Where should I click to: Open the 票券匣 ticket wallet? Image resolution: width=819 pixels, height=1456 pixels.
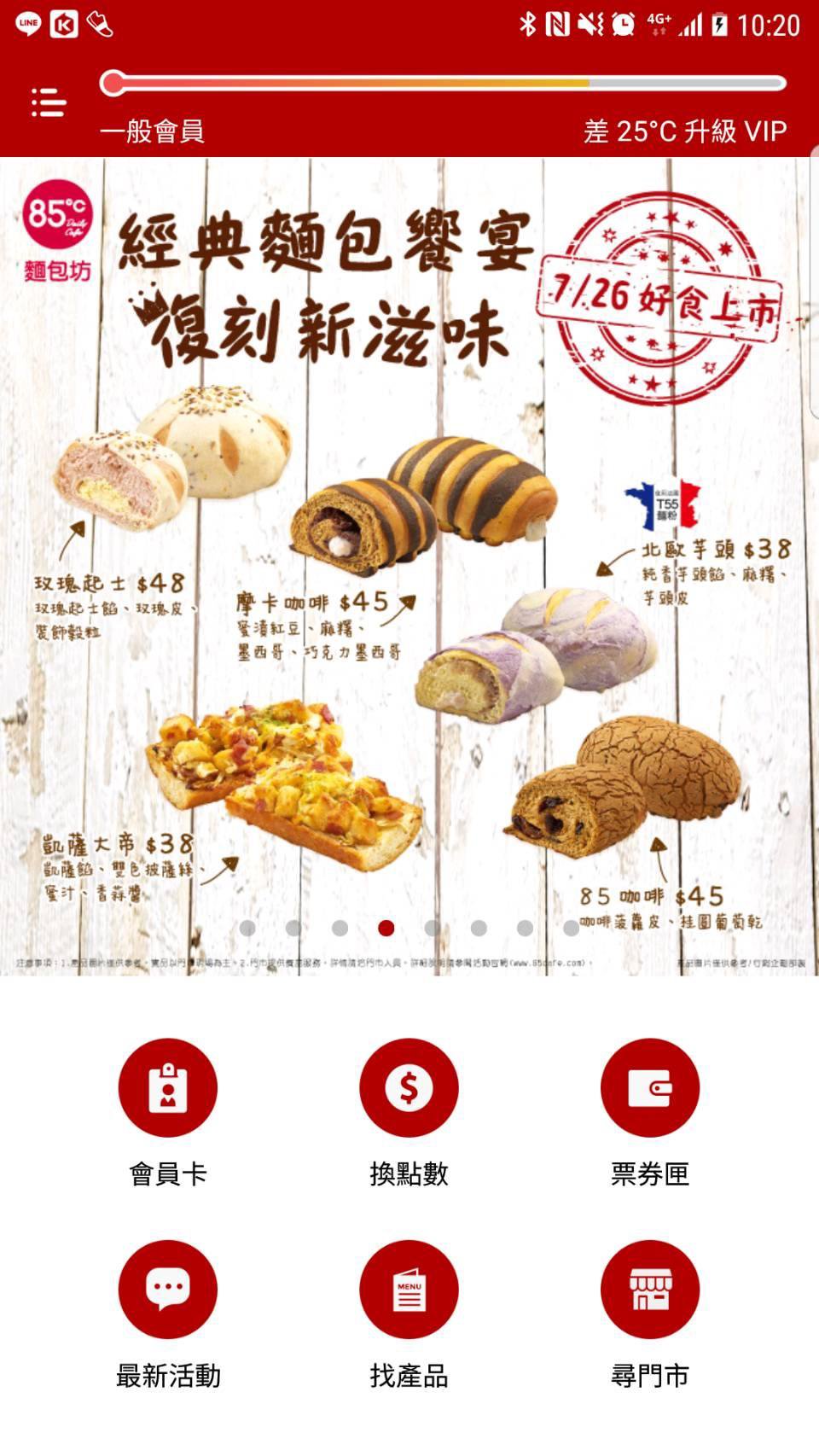coord(650,1087)
